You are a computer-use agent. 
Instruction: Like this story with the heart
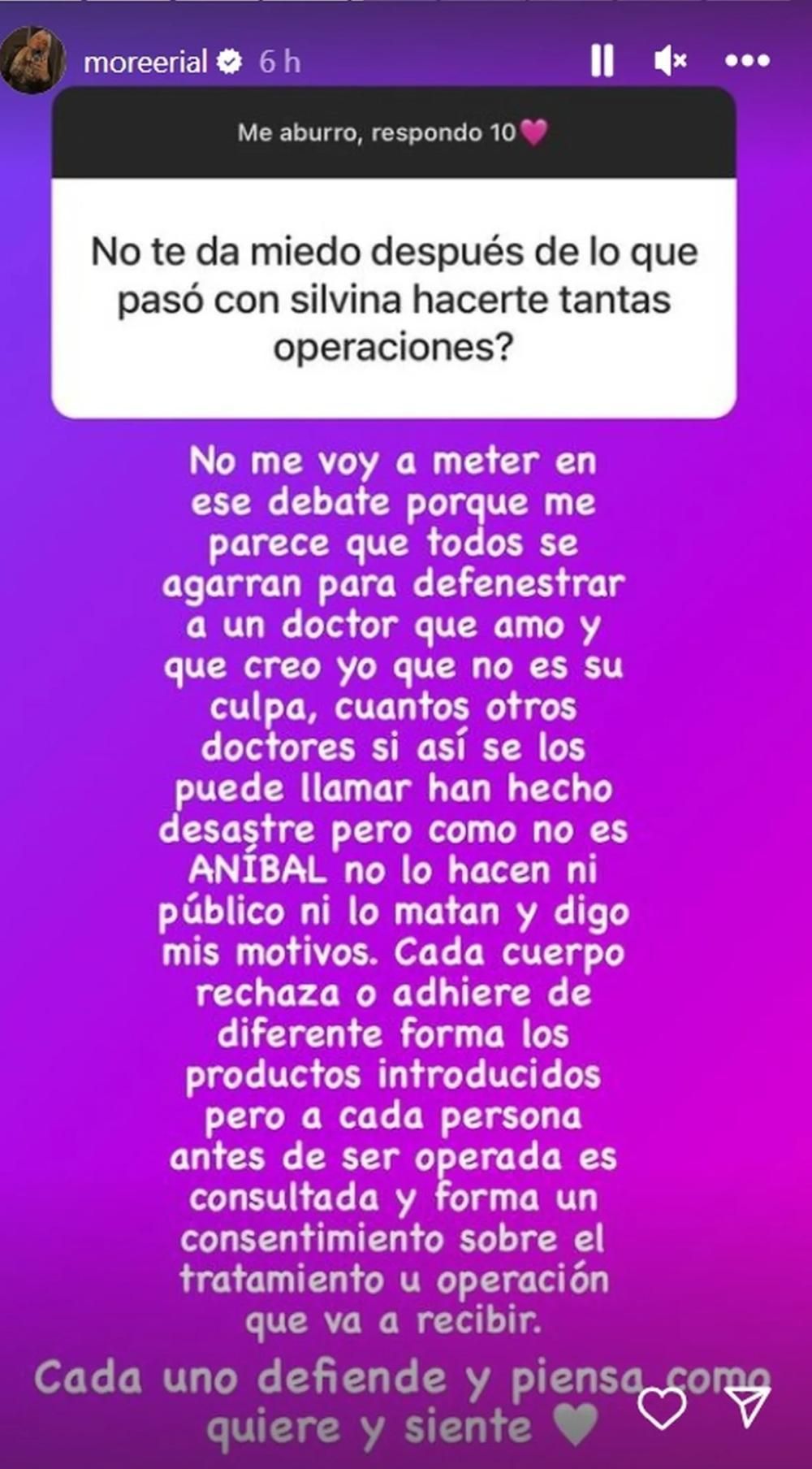tap(663, 1407)
